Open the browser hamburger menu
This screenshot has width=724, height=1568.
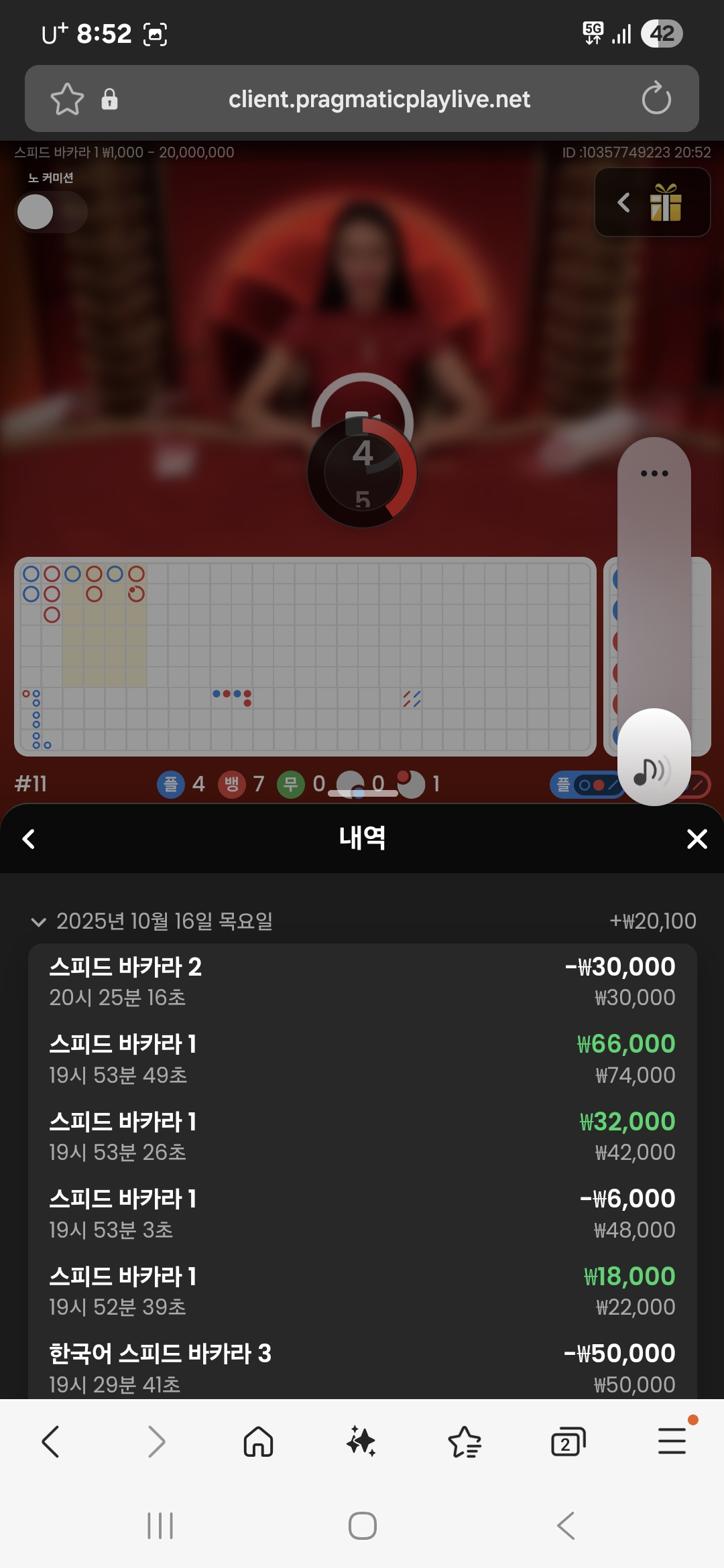[671, 1442]
